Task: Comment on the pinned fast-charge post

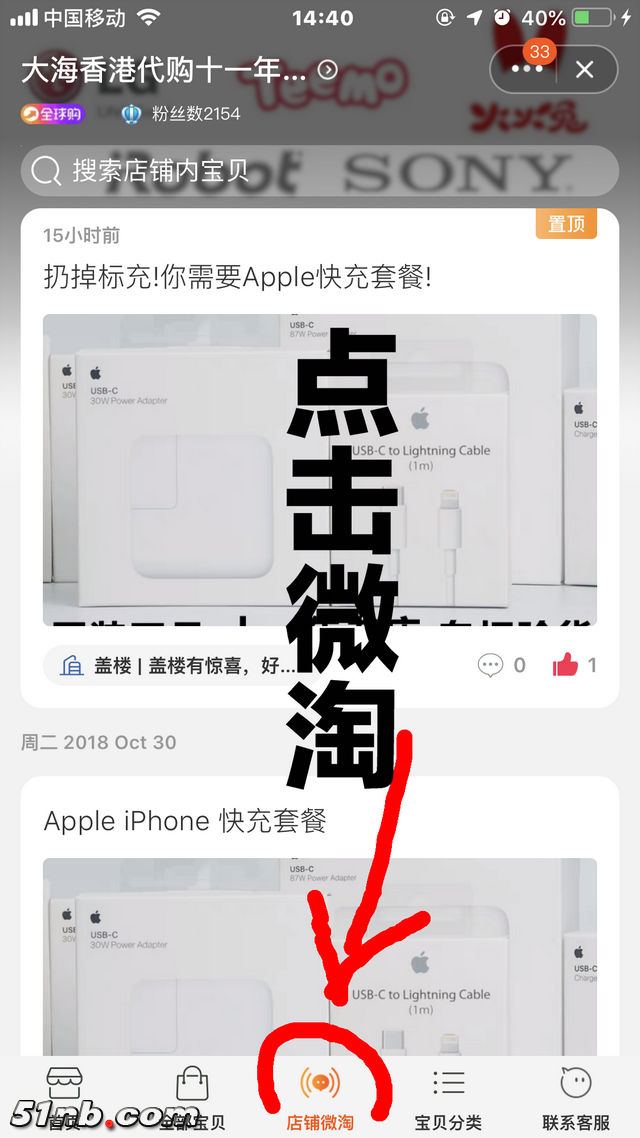Action: pos(501,665)
